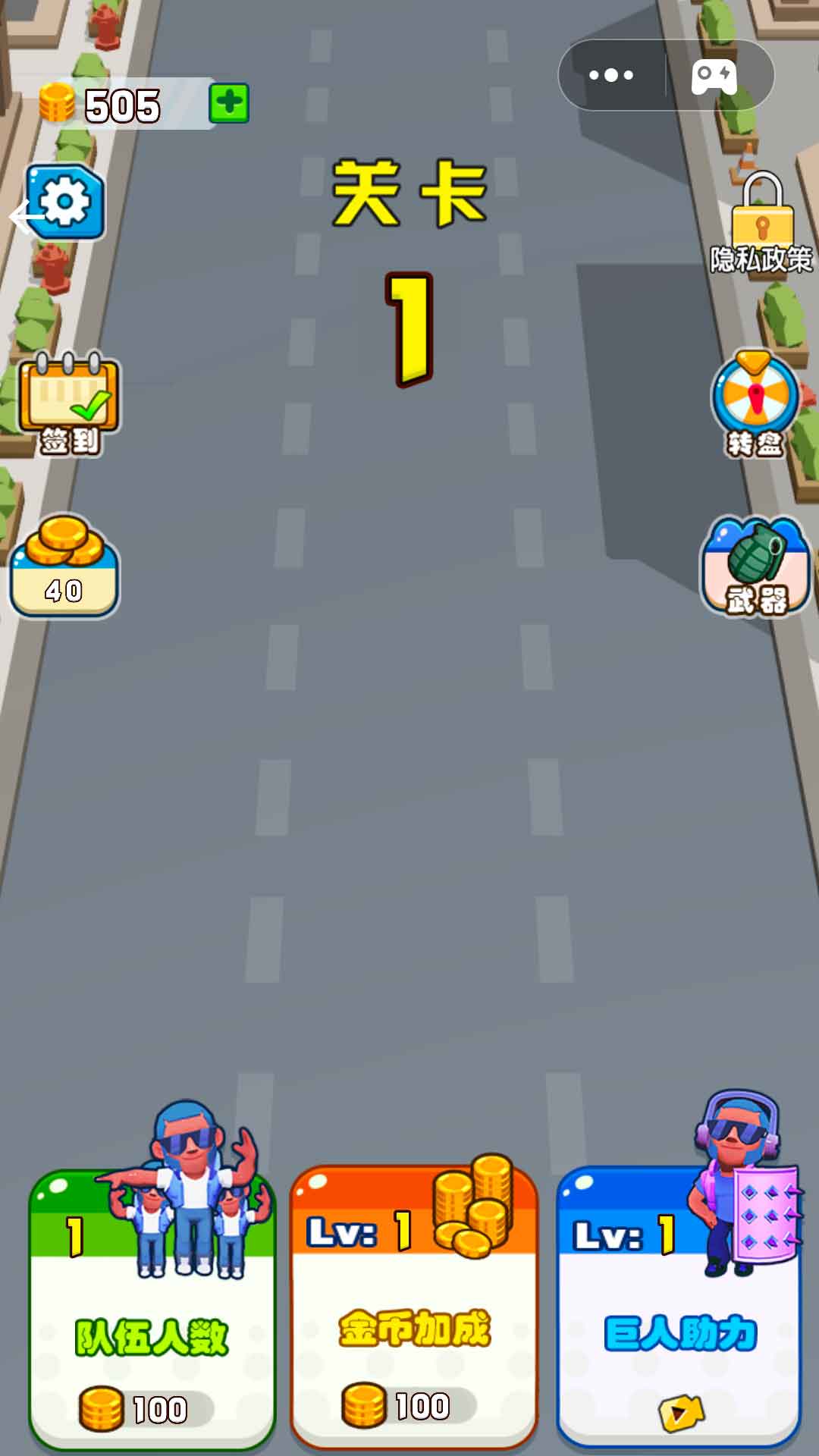This screenshot has height=1456, width=819.
Task: Open the settings gear
Action: 65,202
